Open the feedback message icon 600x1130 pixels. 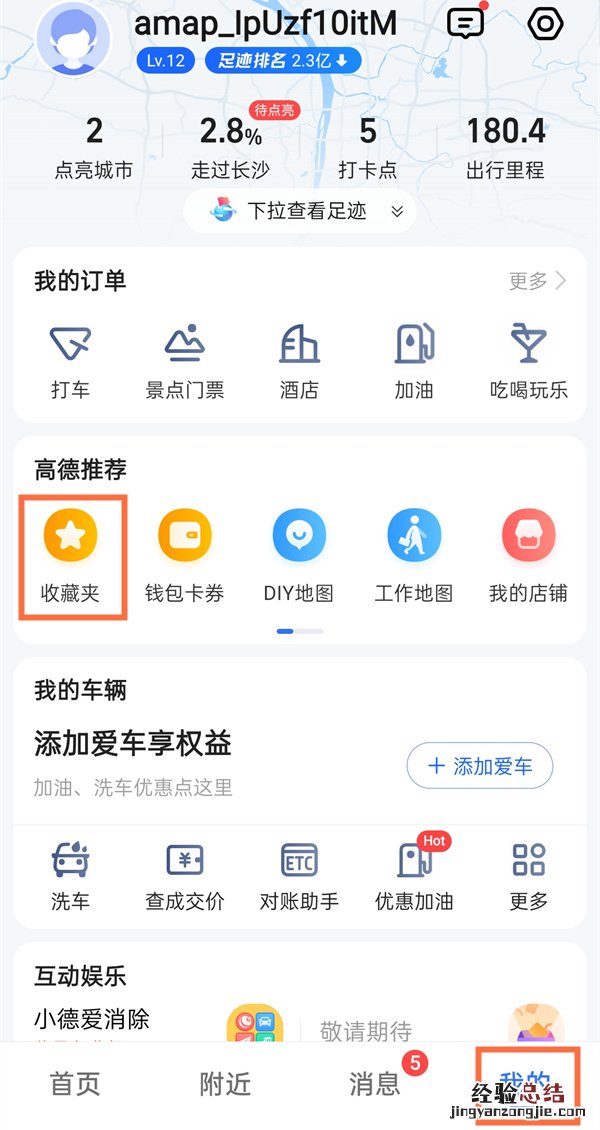click(x=465, y=24)
